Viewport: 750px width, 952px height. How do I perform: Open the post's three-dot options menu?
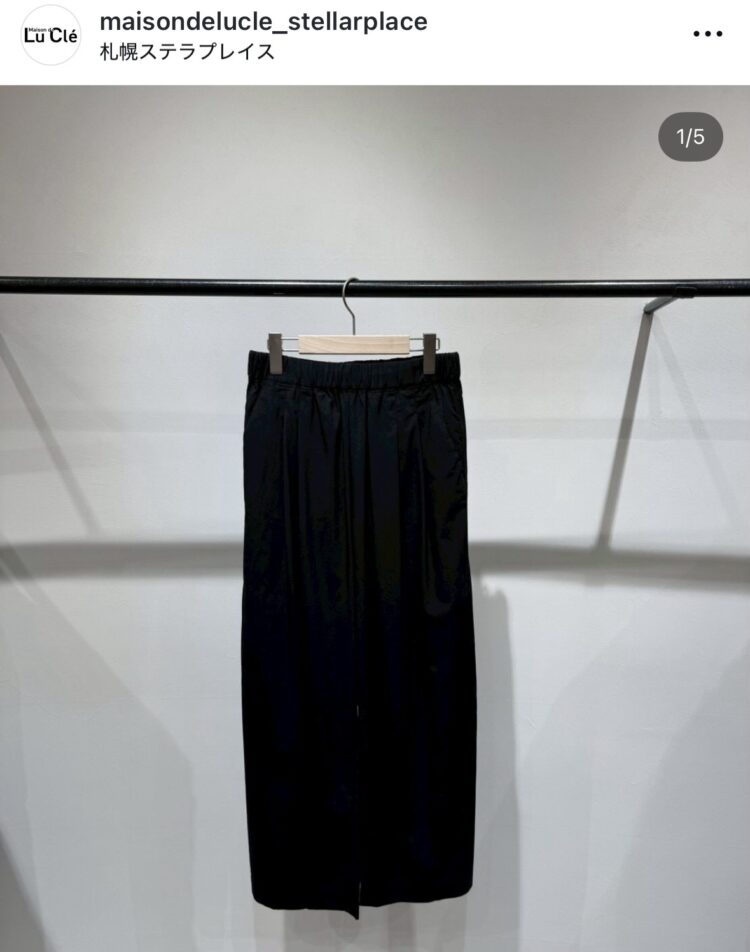[706, 34]
